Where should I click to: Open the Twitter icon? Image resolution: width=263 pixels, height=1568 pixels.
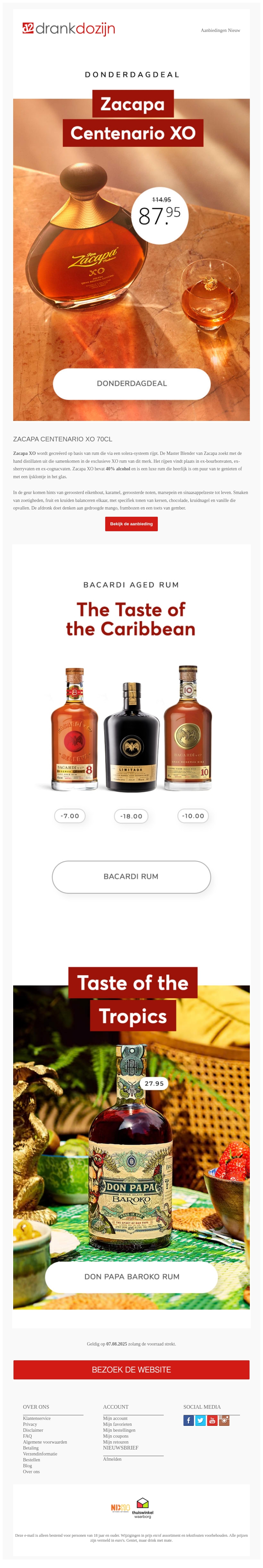coord(201,1421)
